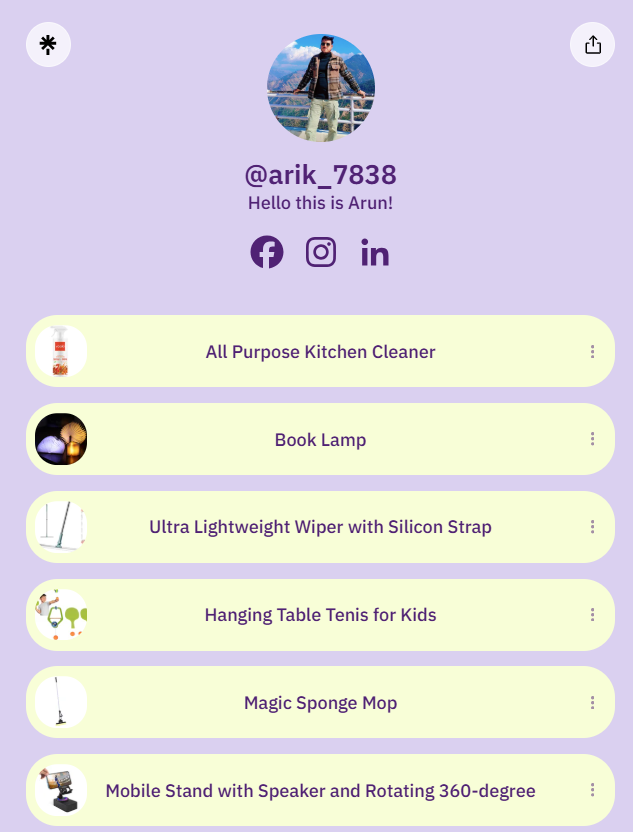Open Hanging Table Tenis for Kids
Screen dimensions: 633x832
click(320, 615)
